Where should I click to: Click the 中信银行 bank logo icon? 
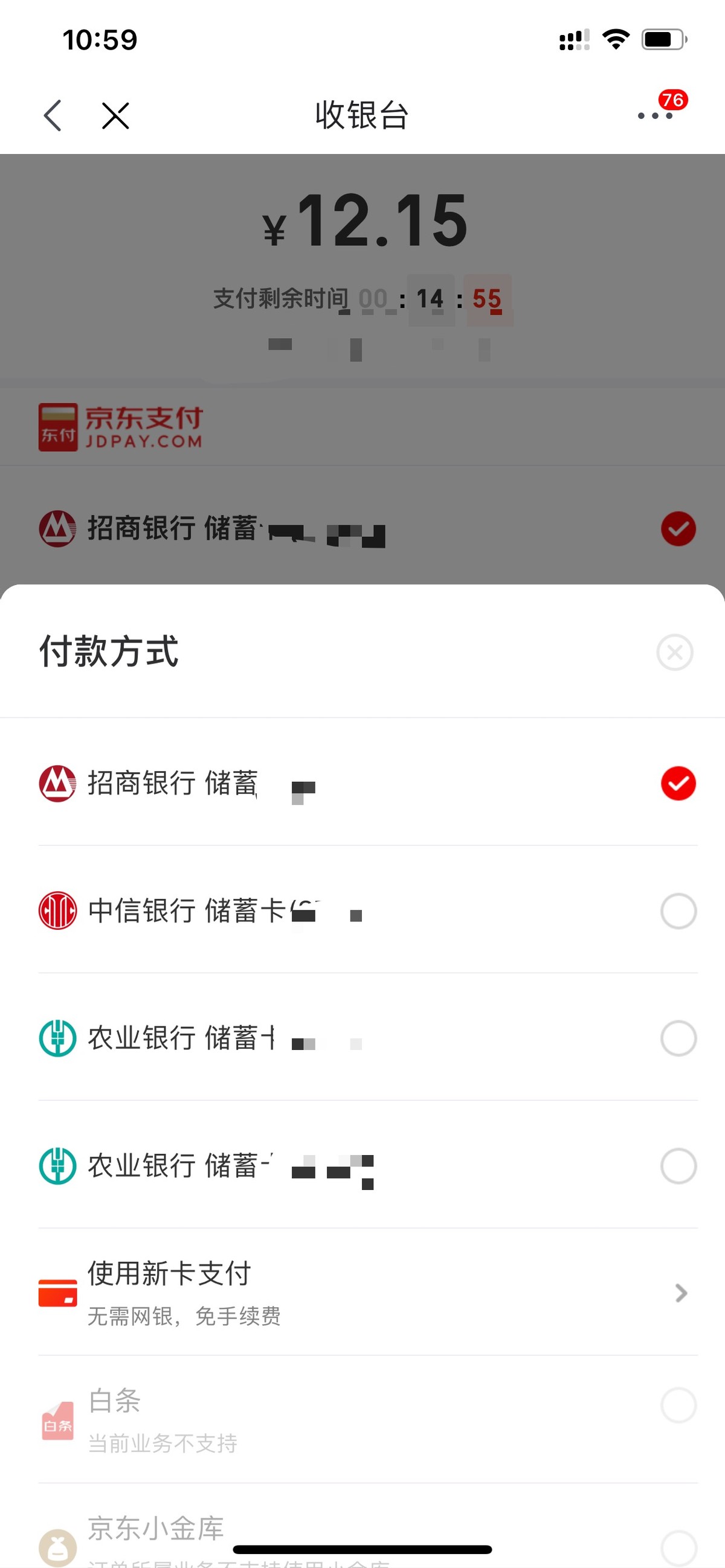57,911
